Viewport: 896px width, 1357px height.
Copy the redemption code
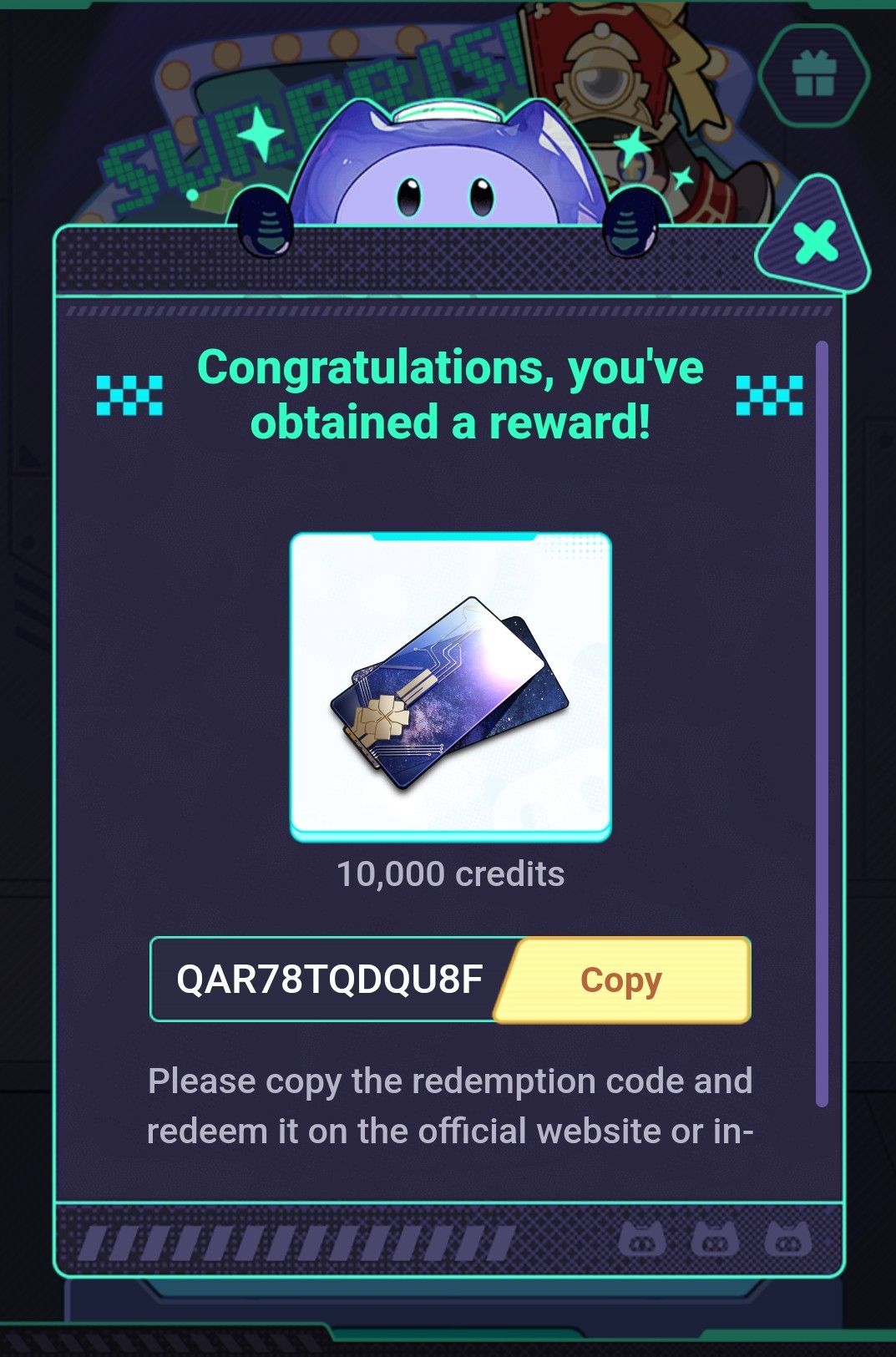point(622,980)
